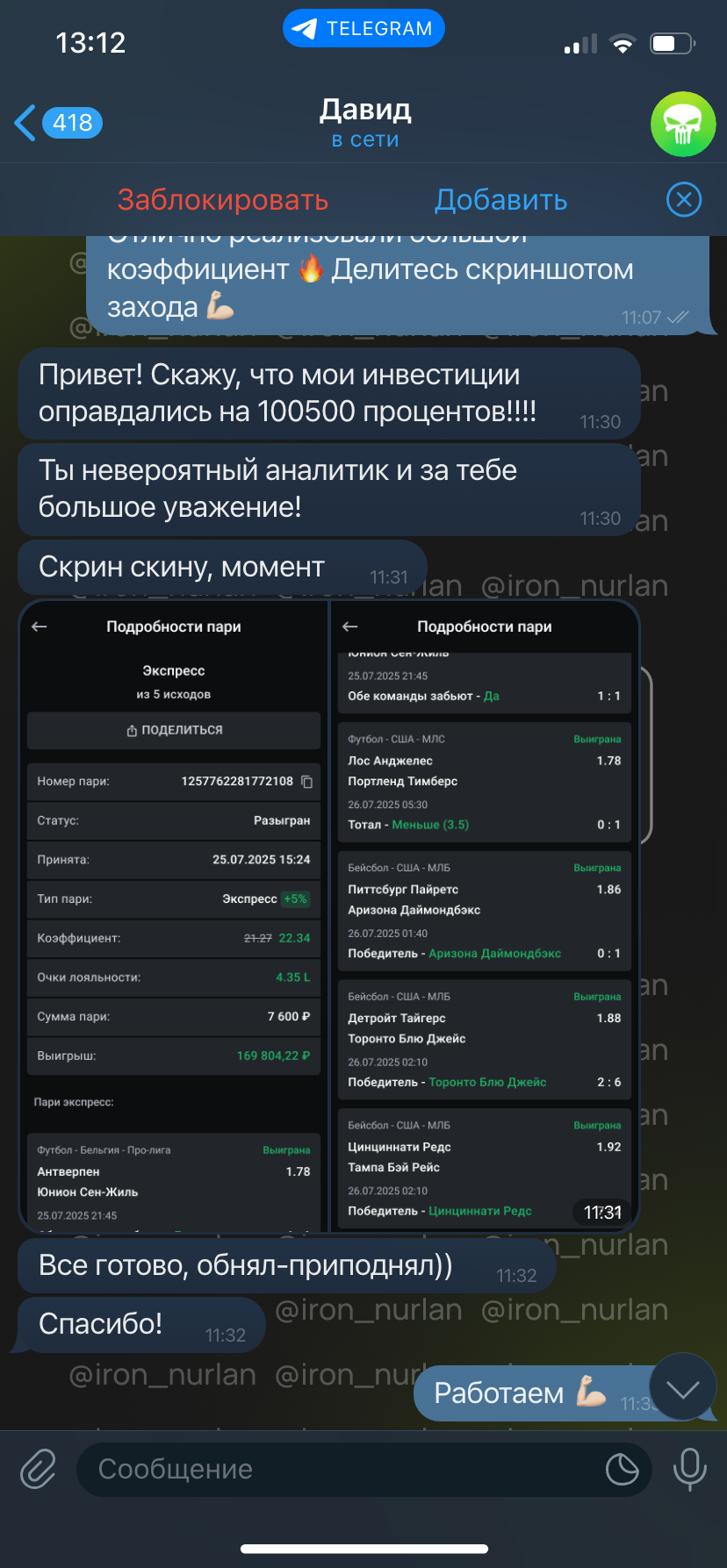
Task: Dismiss the block/add contact bar
Action: pyautogui.click(x=684, y=200)
